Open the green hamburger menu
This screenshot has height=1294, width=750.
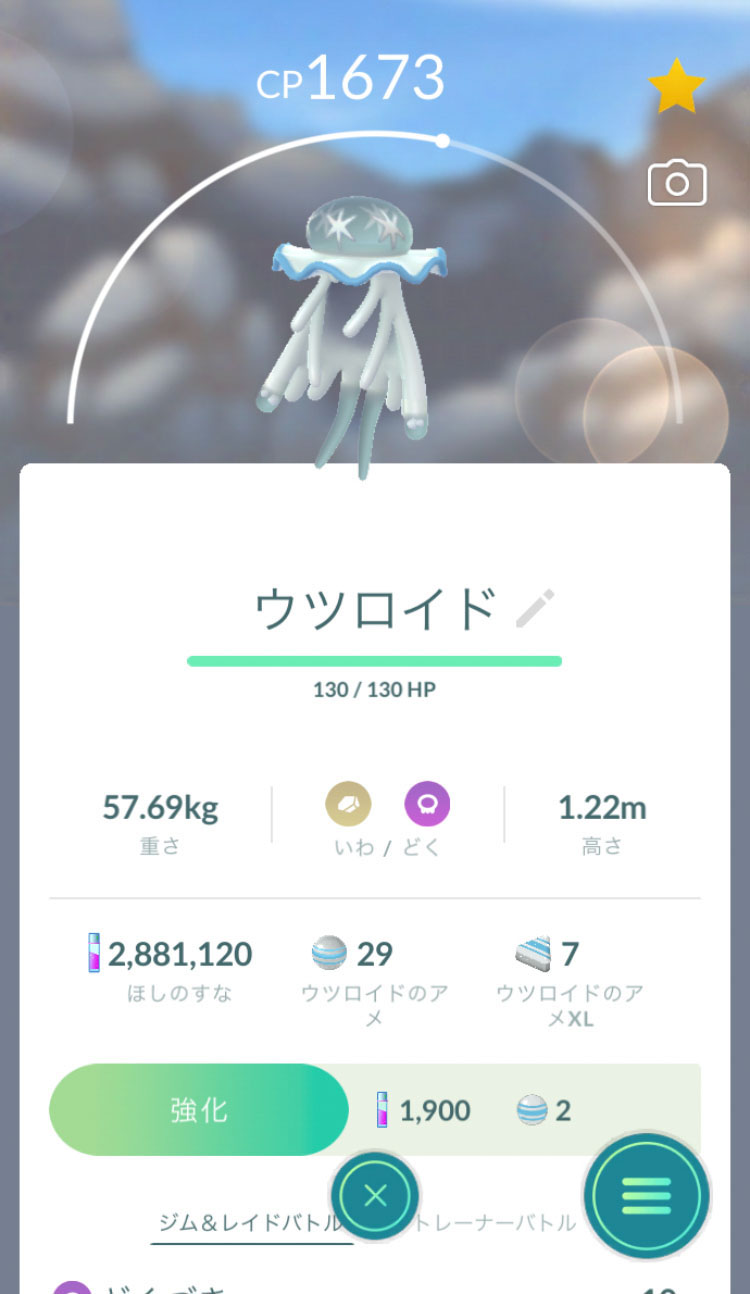click(x=647, y=1195)
